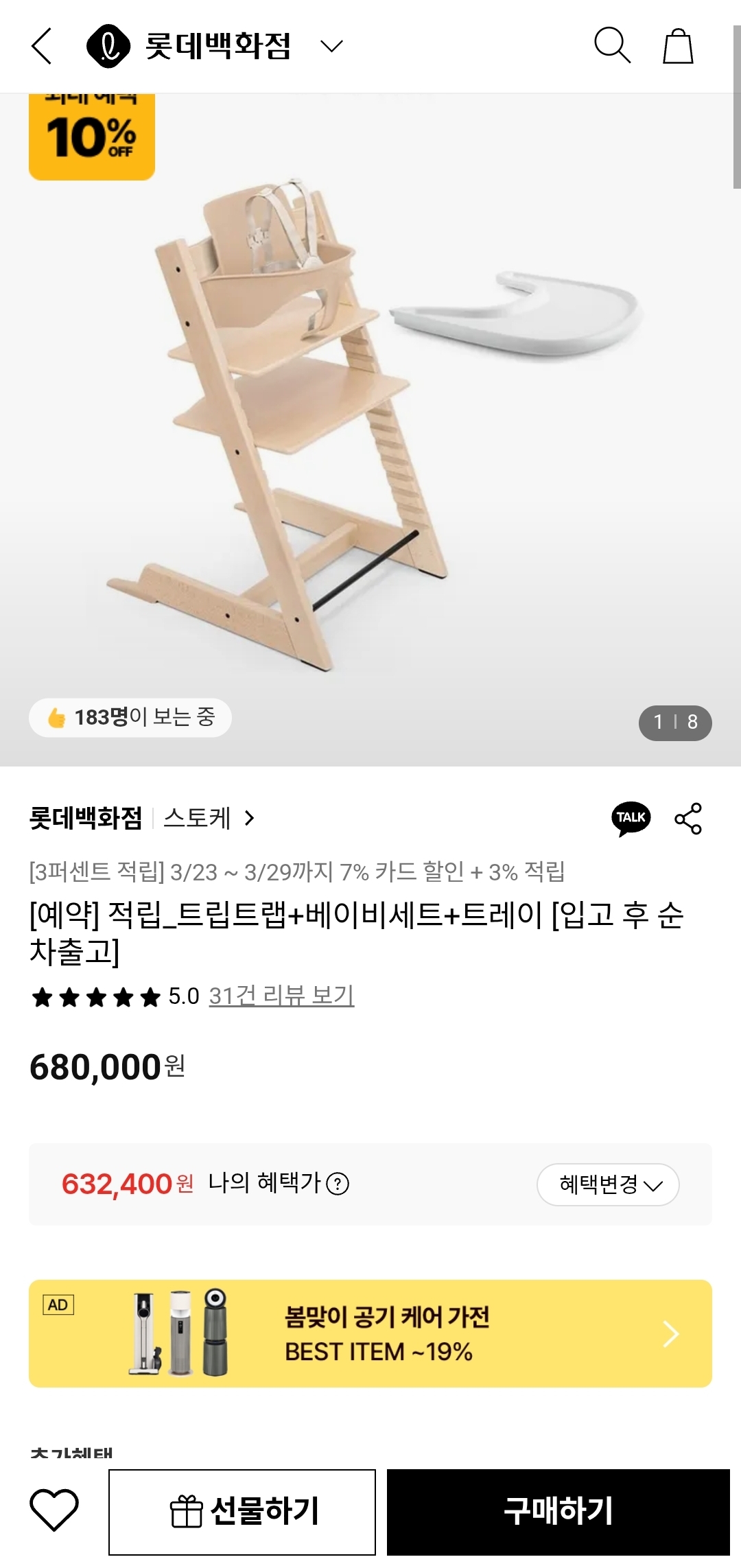The width and height of the screenshot is (741, 1568).
Task: Tap the thumbs-up viewer count badge
Action: tap(130, 718)
